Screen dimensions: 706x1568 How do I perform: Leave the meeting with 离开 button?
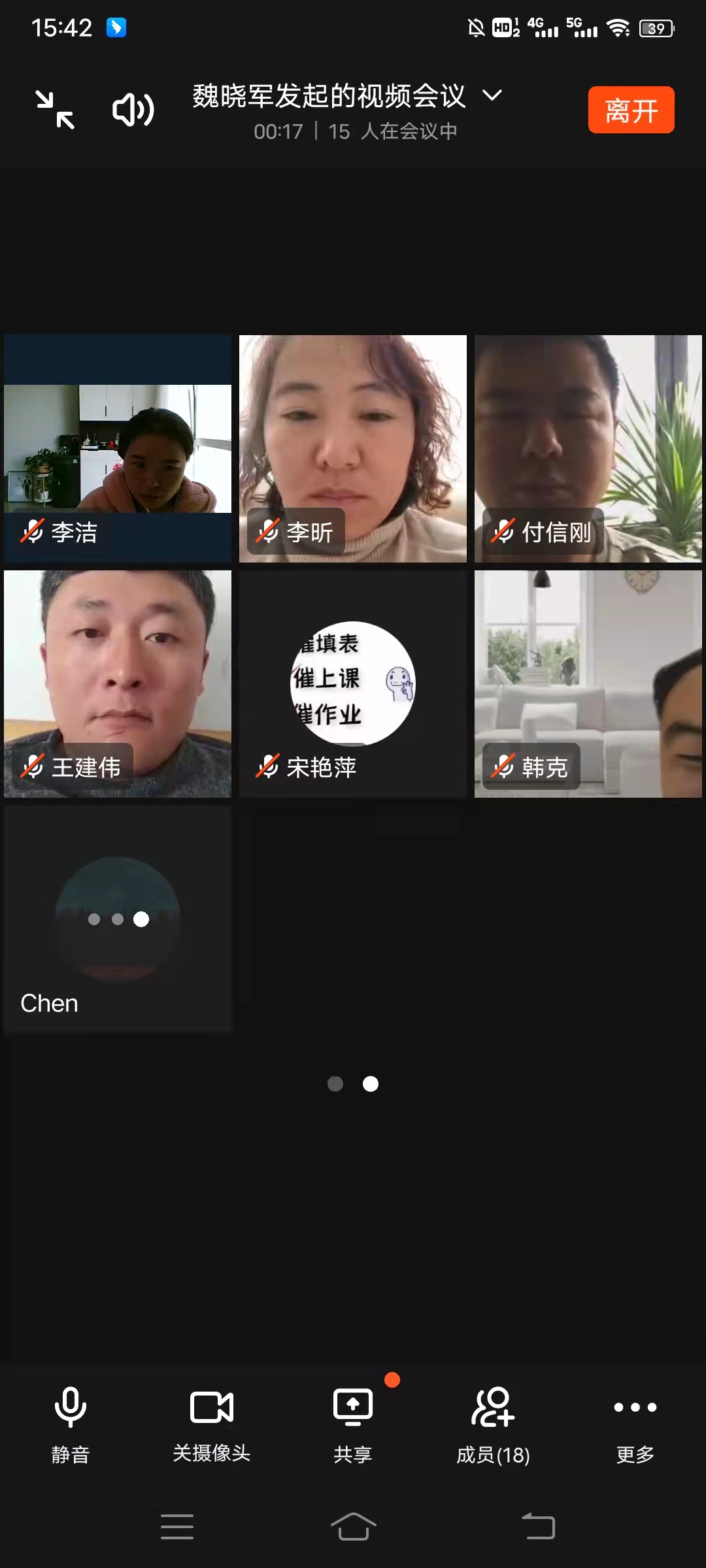631,110
